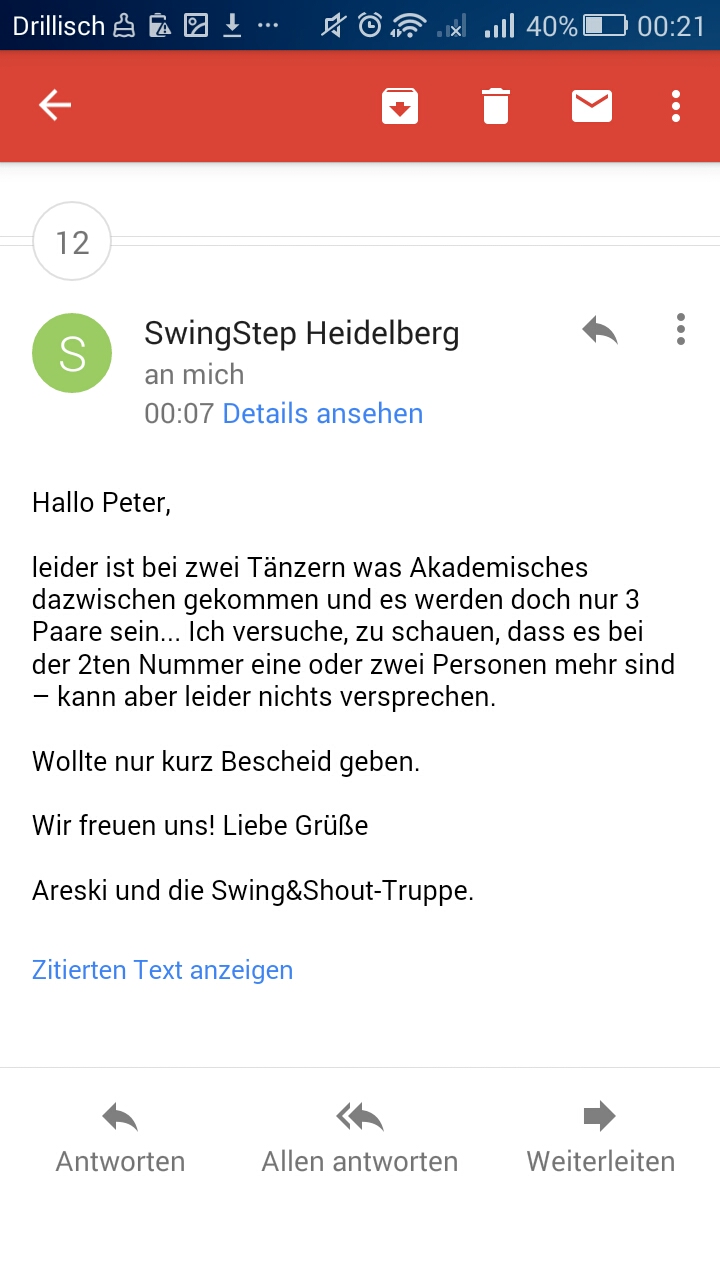
Task: Open message options next to the reply arrow
Action: click(681, 330)
